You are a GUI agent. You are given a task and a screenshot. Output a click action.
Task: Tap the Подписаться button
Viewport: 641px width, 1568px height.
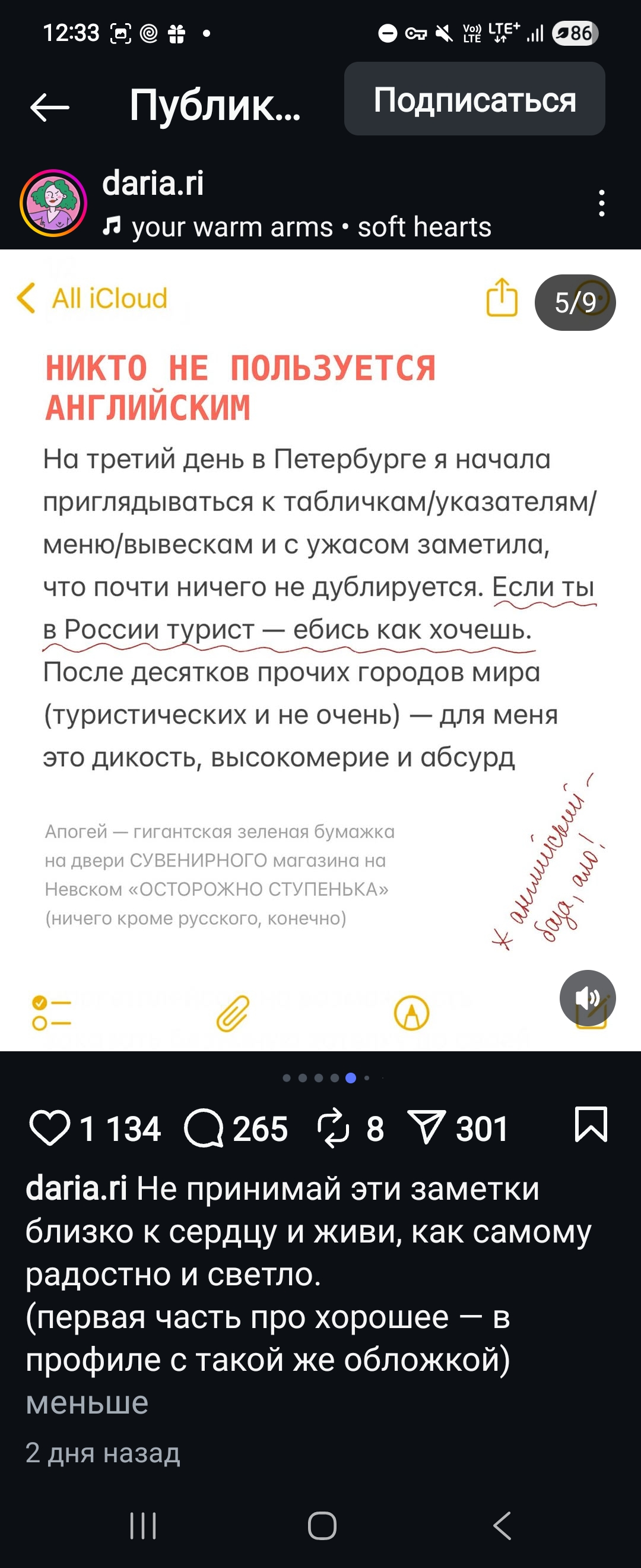(474, 99)
